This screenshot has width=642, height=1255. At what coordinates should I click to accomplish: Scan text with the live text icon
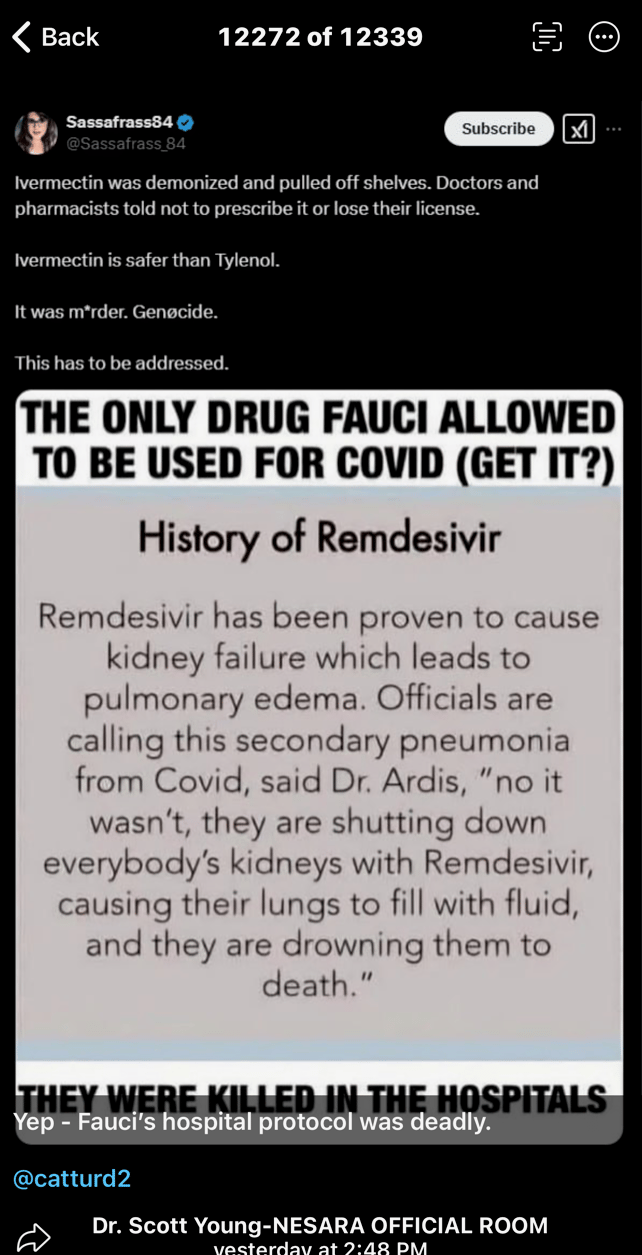tap(547, 38)
